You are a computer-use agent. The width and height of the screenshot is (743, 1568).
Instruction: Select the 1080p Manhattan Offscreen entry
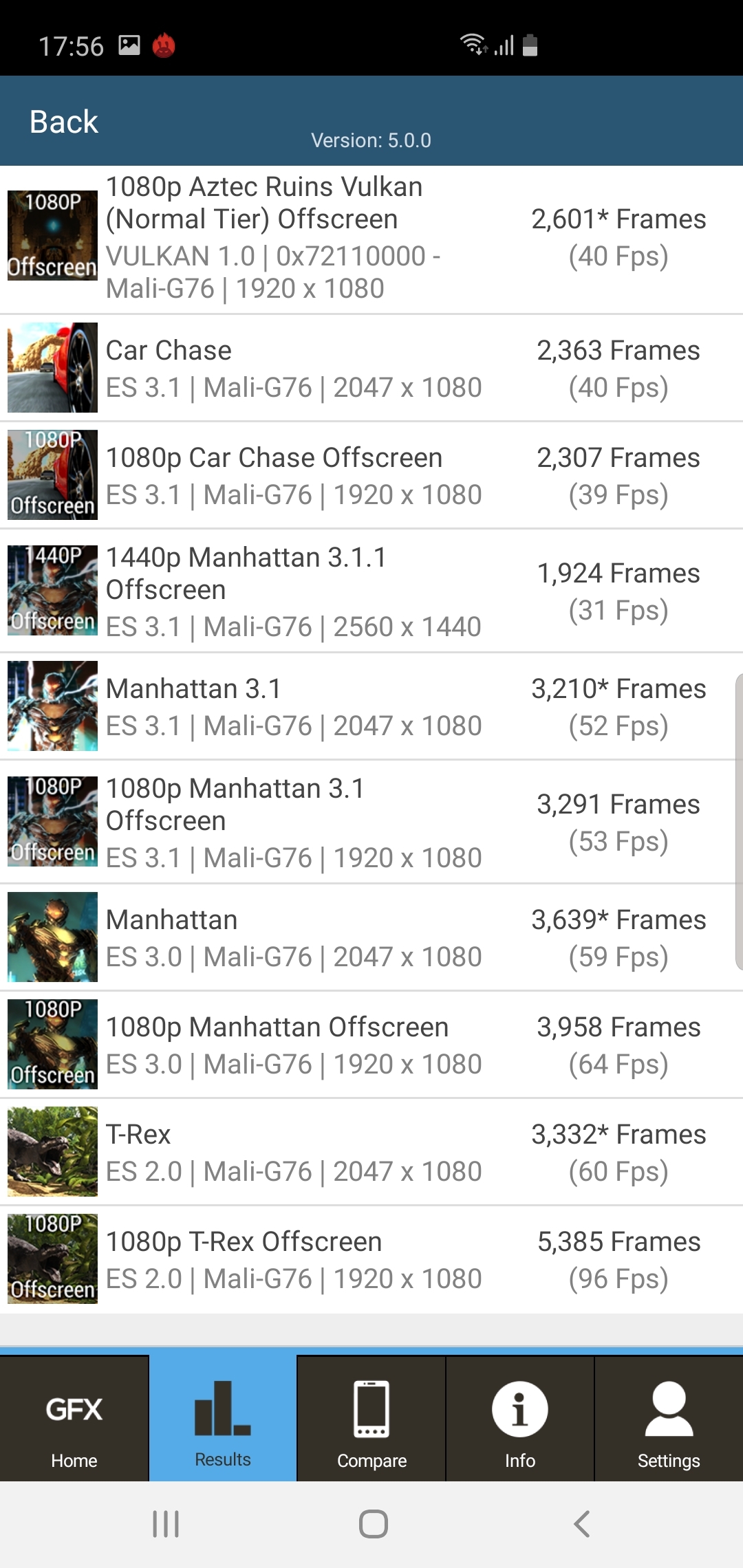(371, 1044)
